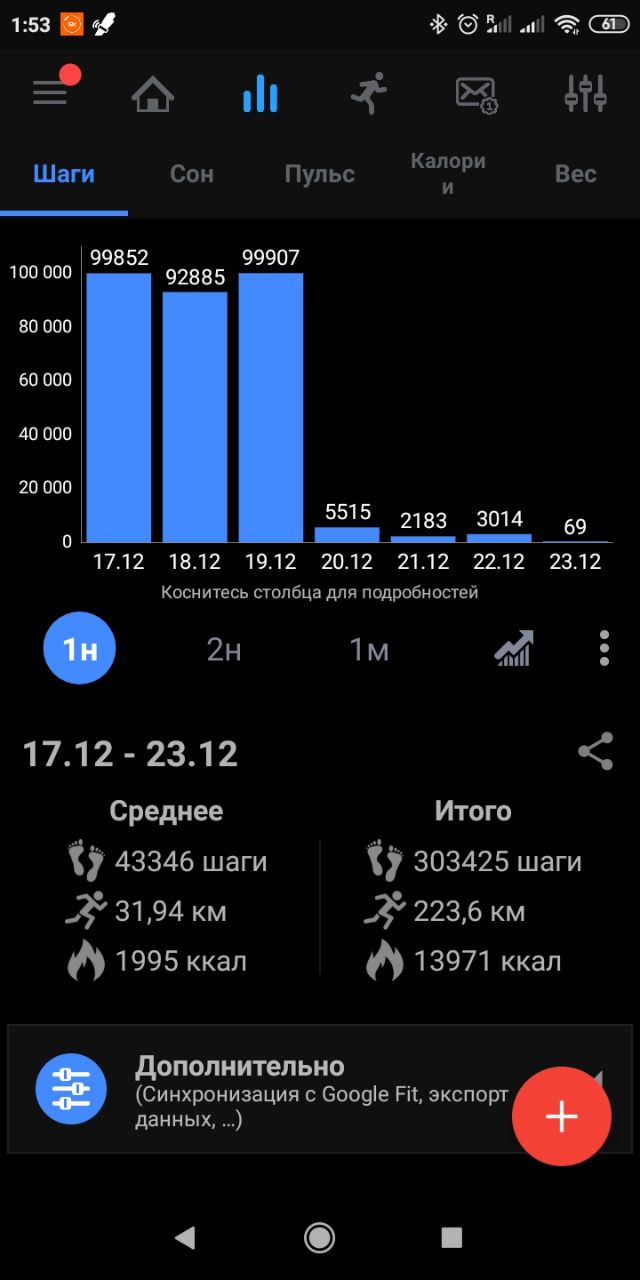Open the running workout section
Screen dimensions: 640x1280
click(368, 94)
